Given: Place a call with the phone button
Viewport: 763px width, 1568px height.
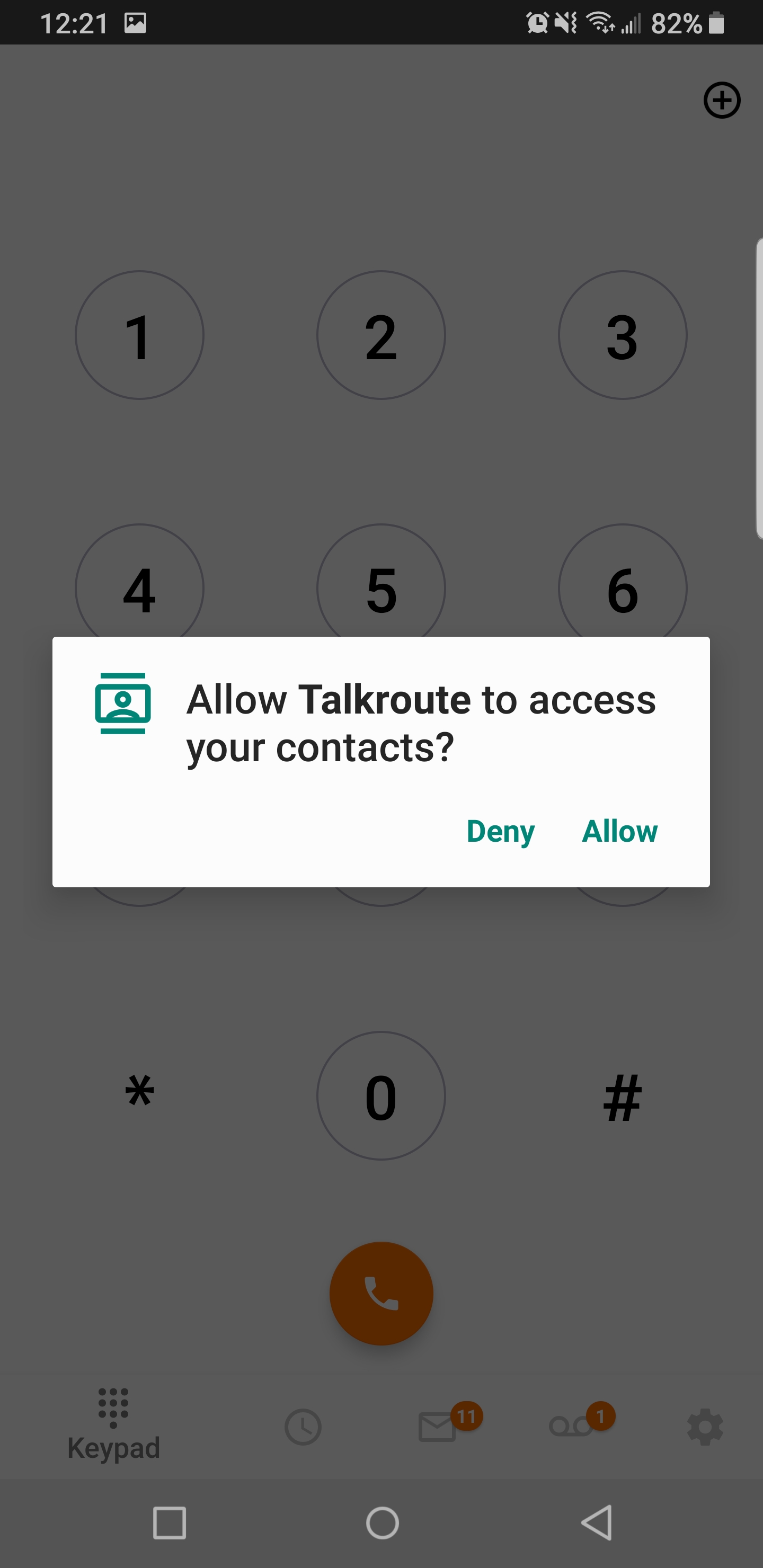Looking at the screenshot, I should tap(381, 1294).
